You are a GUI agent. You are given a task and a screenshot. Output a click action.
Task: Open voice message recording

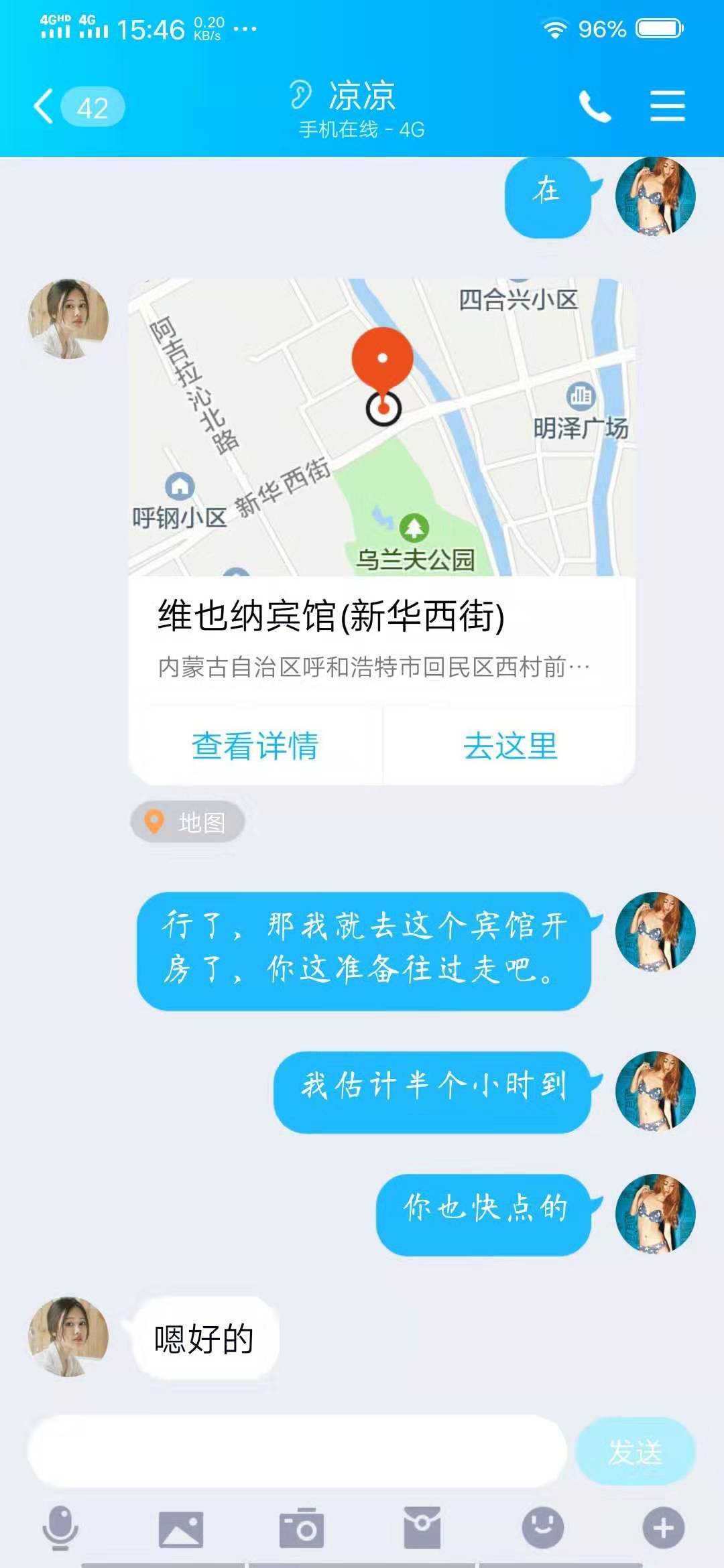[60, 1528]
